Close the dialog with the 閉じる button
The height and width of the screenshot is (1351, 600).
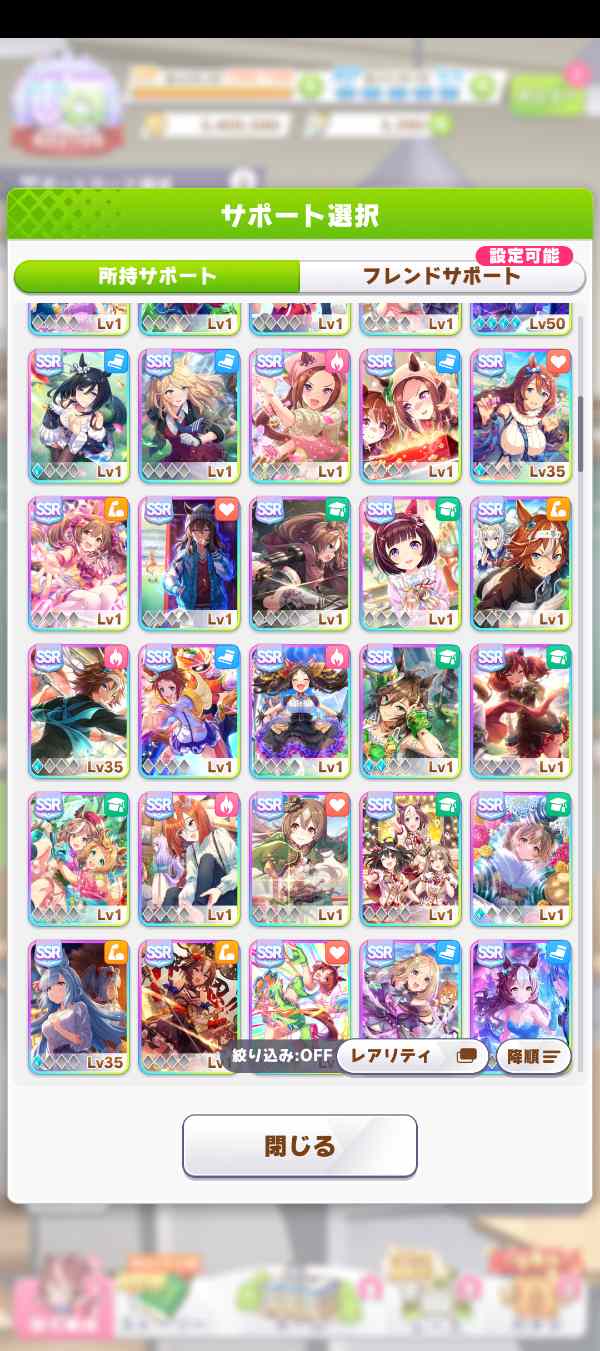299,1145
